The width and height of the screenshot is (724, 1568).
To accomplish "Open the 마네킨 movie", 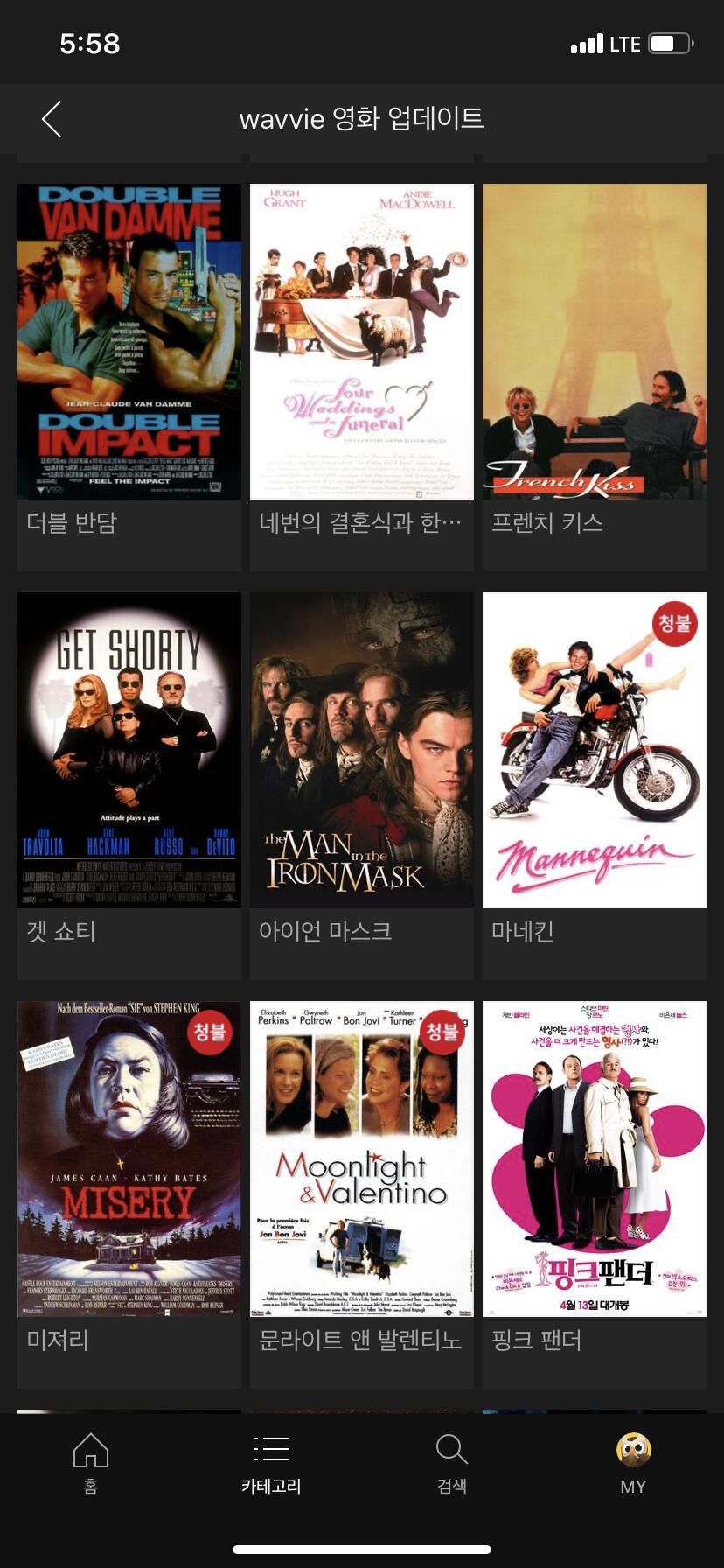I will [x=595, y=786].
